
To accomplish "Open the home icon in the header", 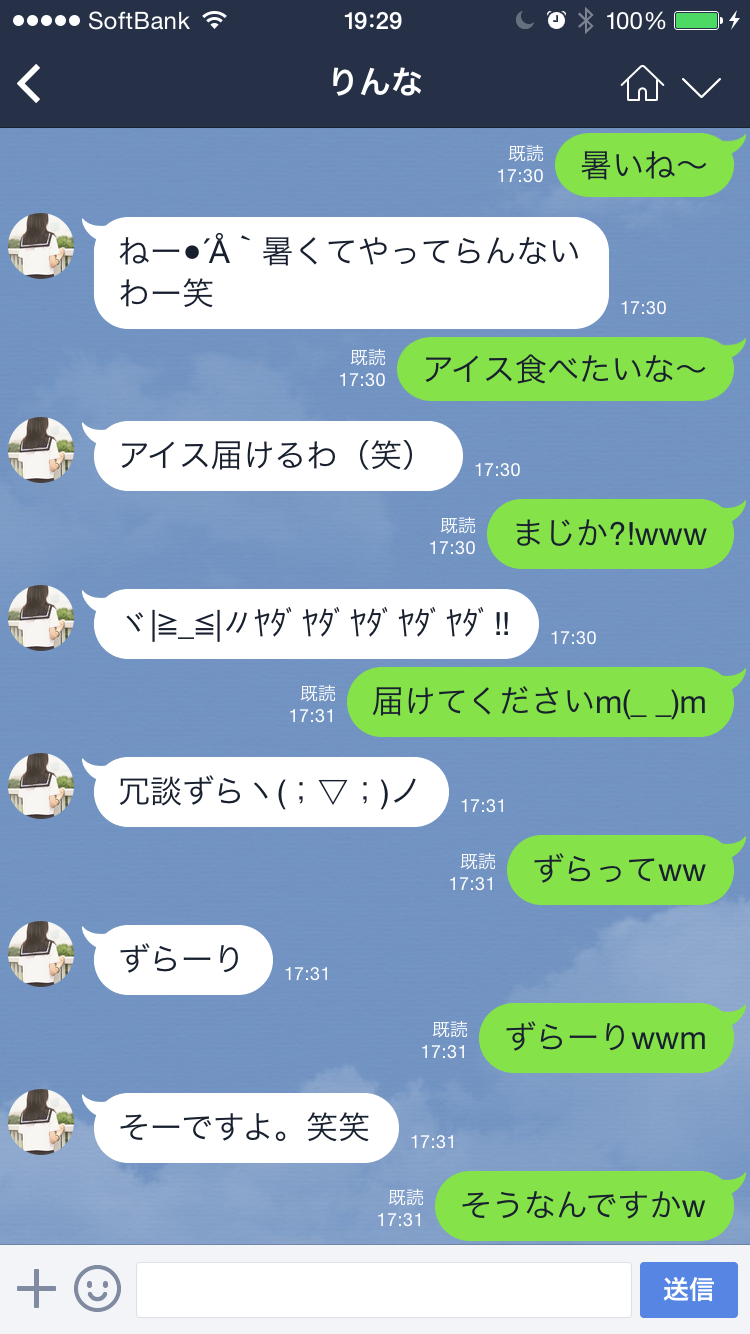I will tap(642, 84).
